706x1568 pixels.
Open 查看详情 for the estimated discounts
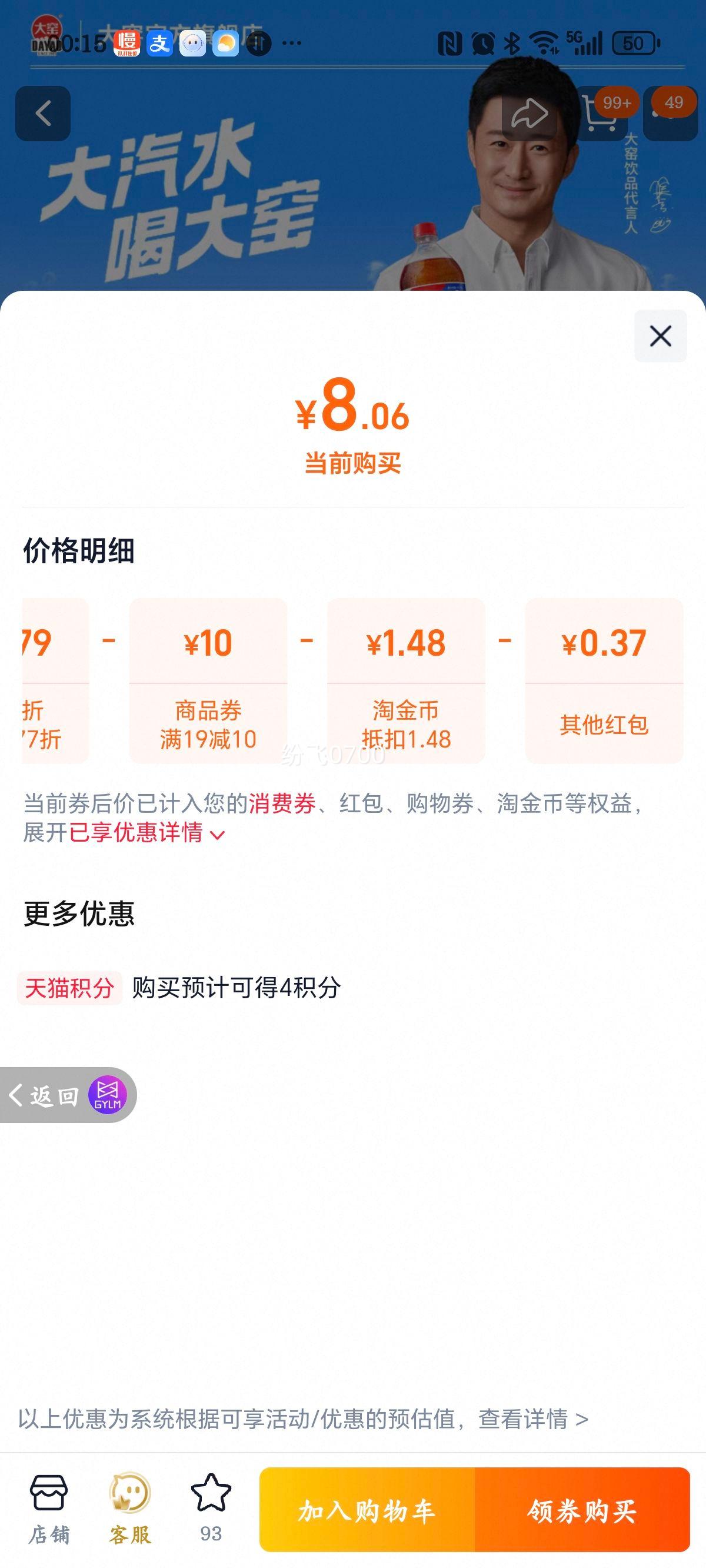pyautogui.click(x=532, y=1420)
